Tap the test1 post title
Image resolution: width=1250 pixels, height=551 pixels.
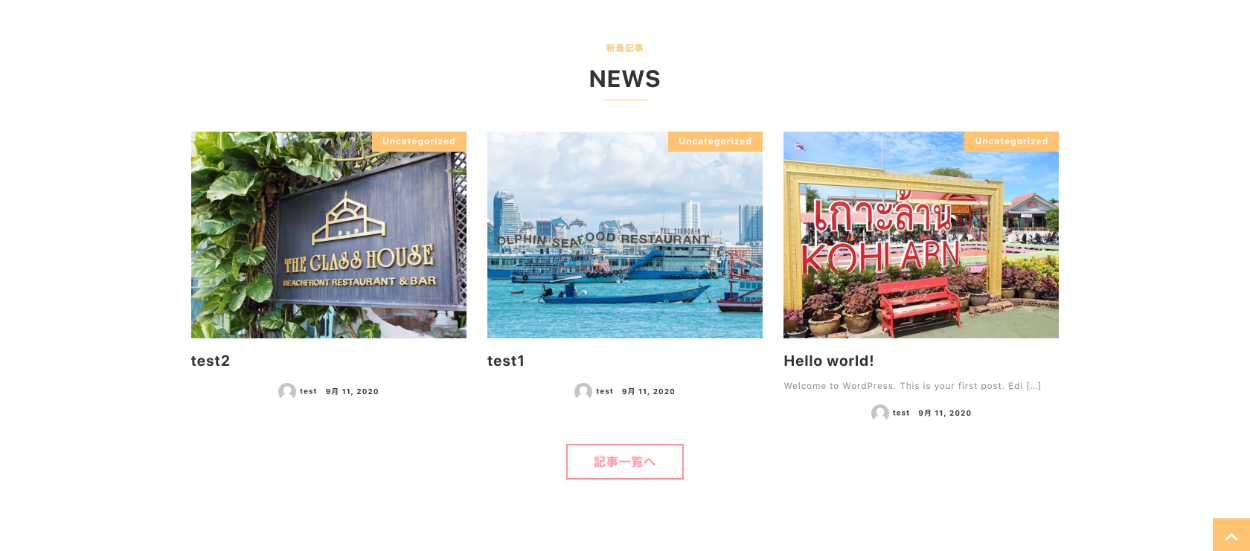(x=506, y=361)
